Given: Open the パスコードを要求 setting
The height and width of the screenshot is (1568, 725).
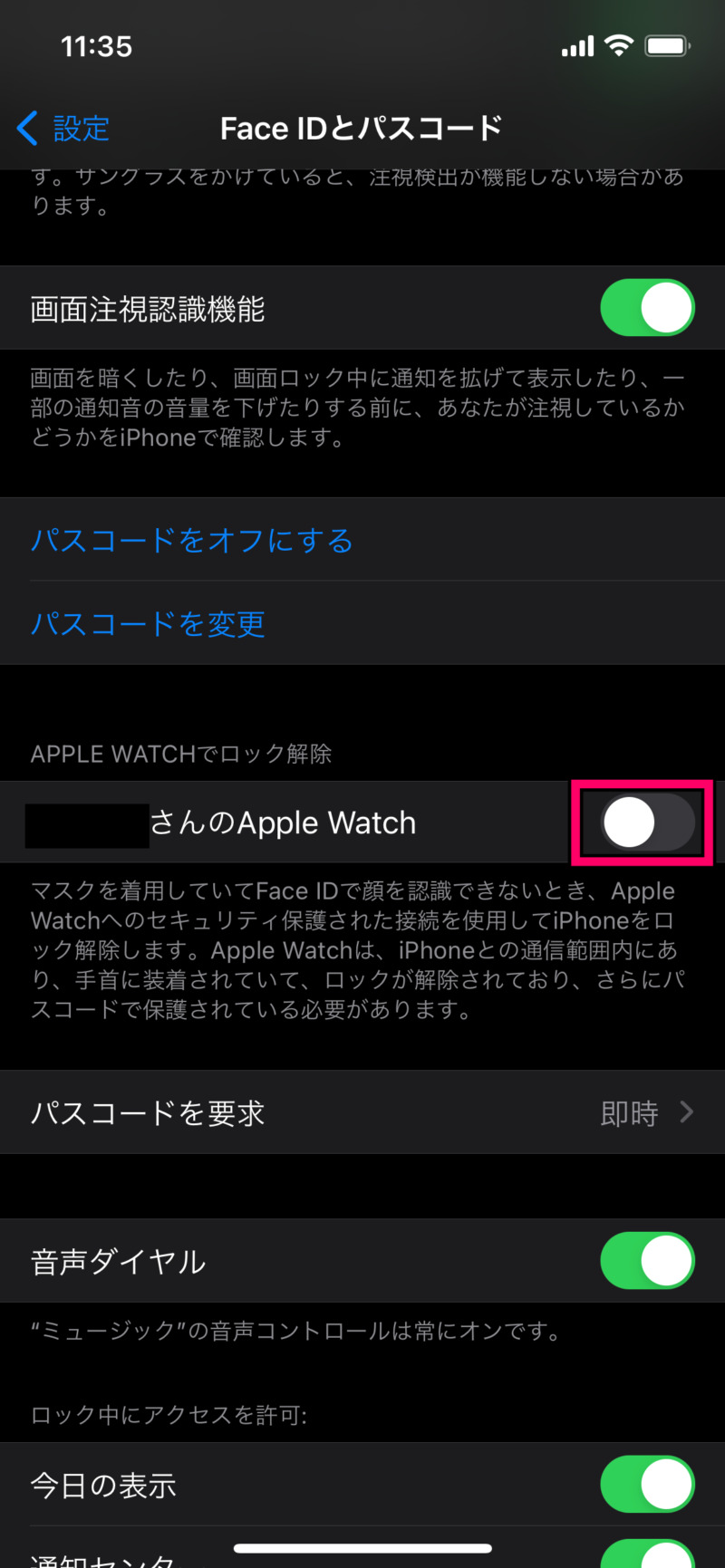Looking at the screenshot, I should (362, 1112).
